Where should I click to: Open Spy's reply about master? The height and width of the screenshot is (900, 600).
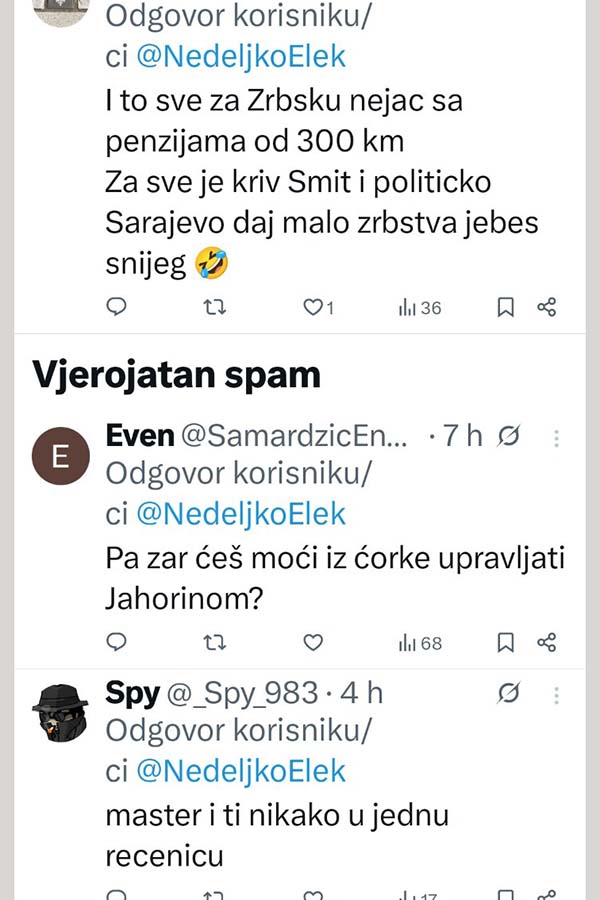pyautogui.click(x=300, y=835)
